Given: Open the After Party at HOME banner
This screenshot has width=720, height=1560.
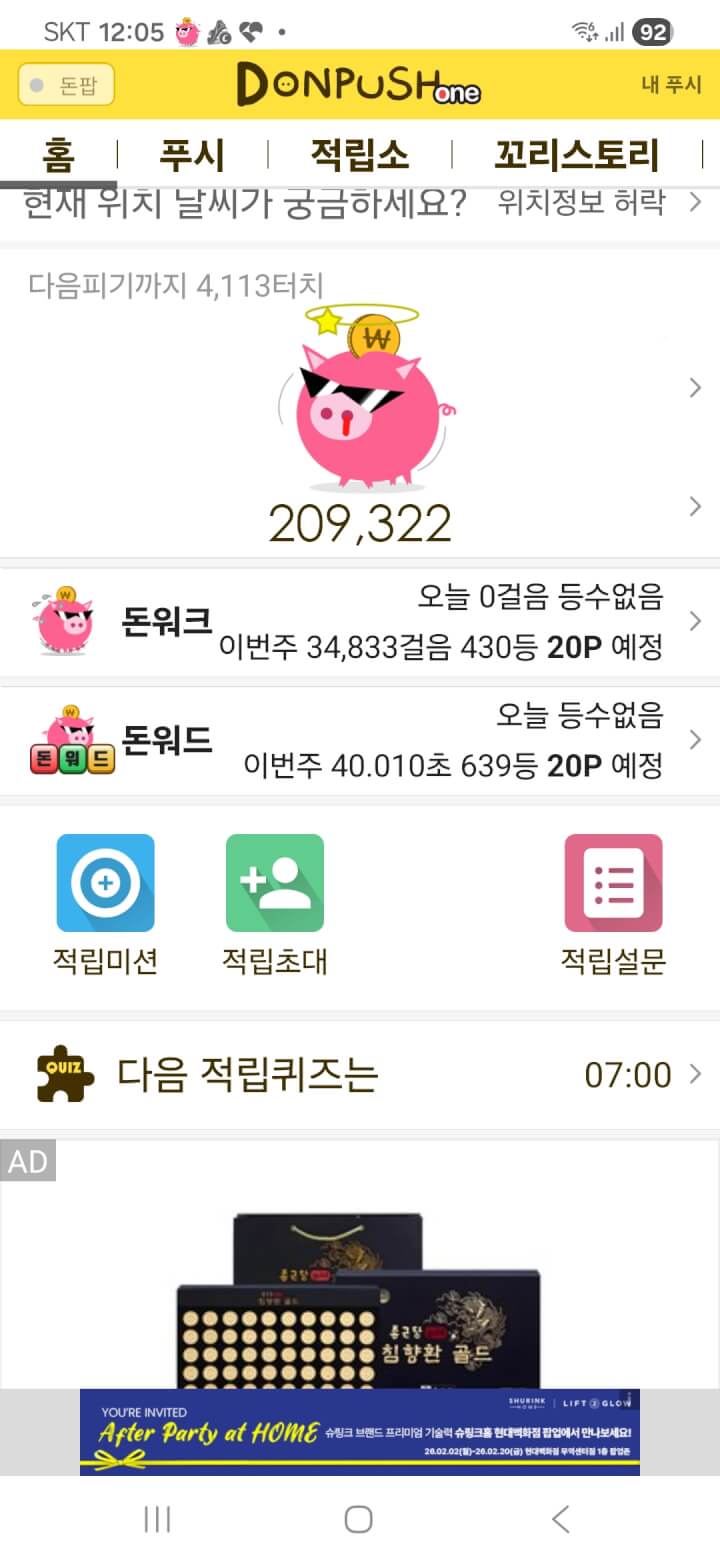Looking at the screenshot, I should pyautogui.click(x=360, y=1432).
